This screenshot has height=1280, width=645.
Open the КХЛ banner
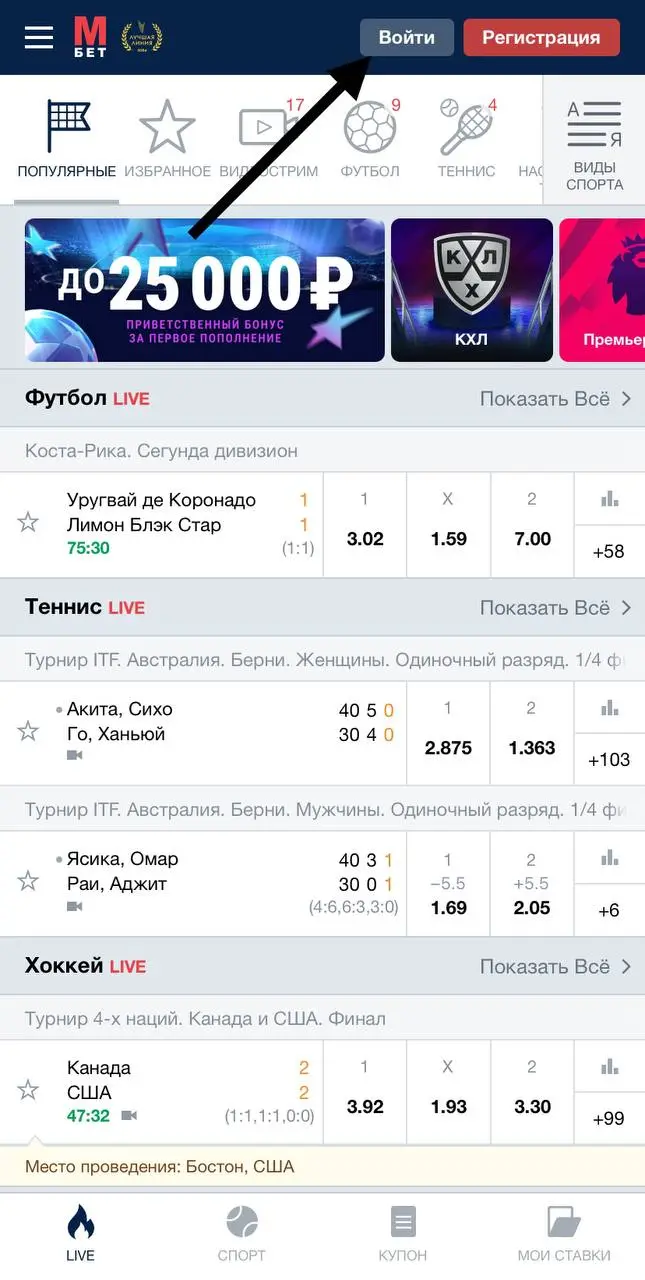(471, 290)
